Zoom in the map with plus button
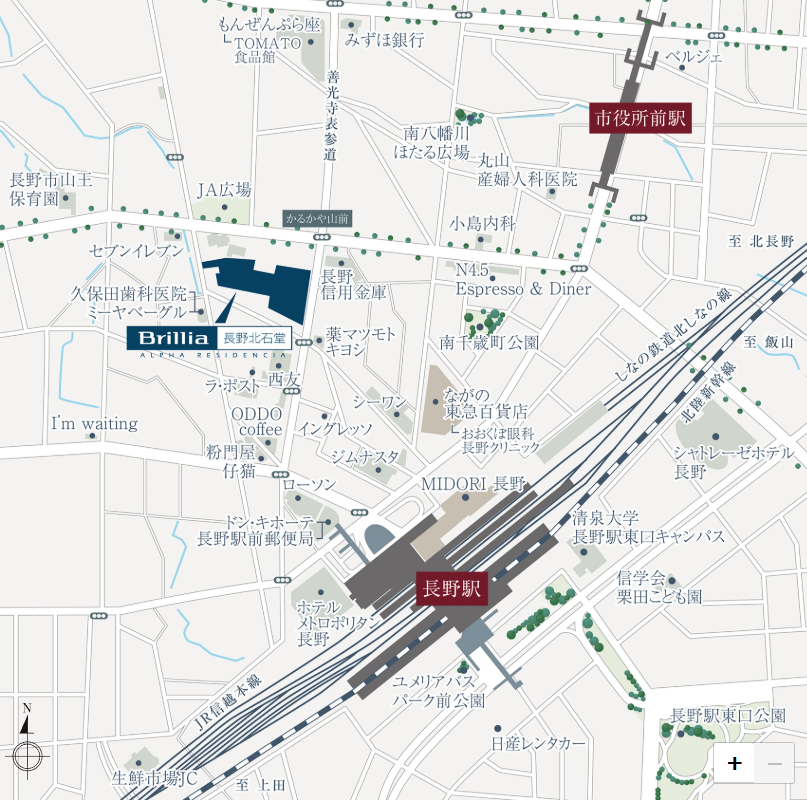The image size is (807, 800). pos(735,764)
